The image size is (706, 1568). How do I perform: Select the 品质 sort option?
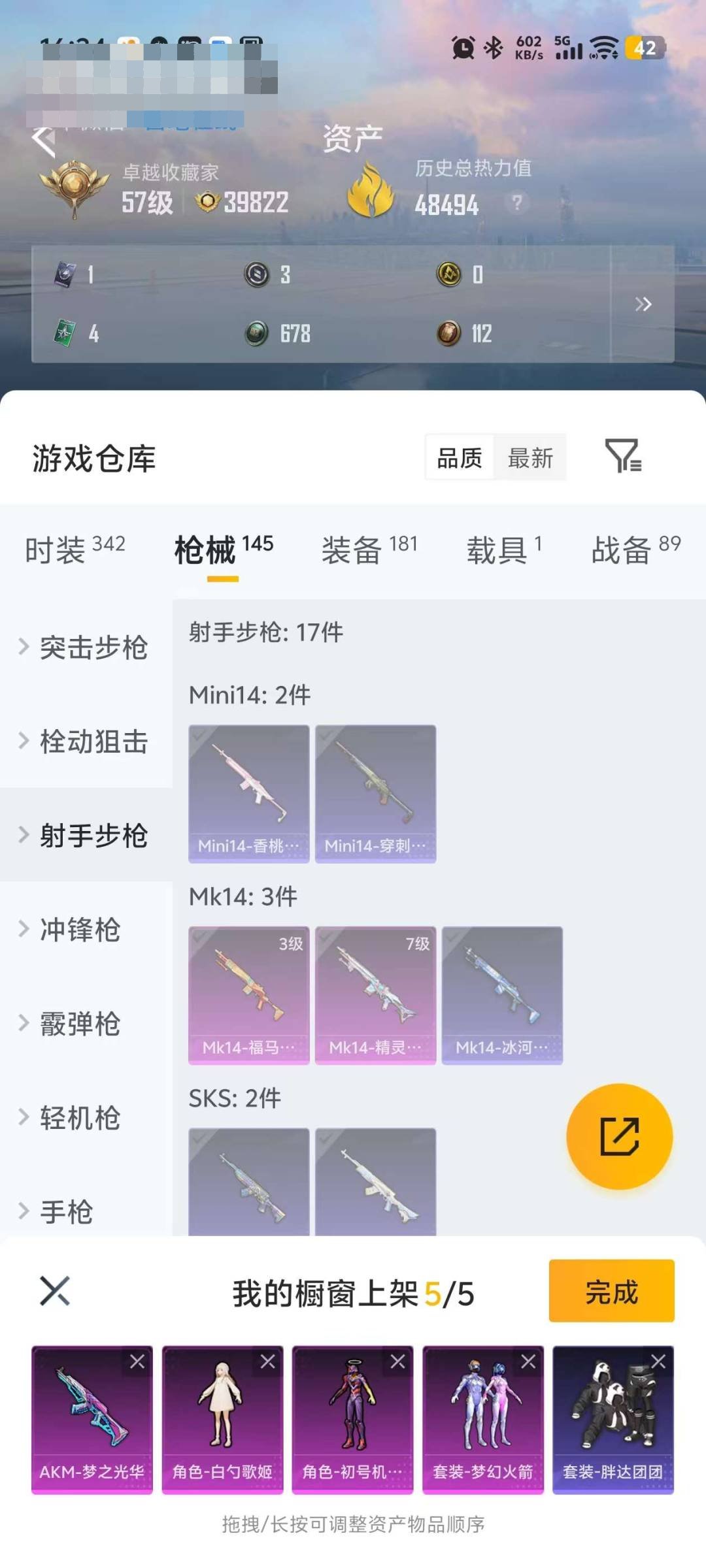tap(459, 457)
